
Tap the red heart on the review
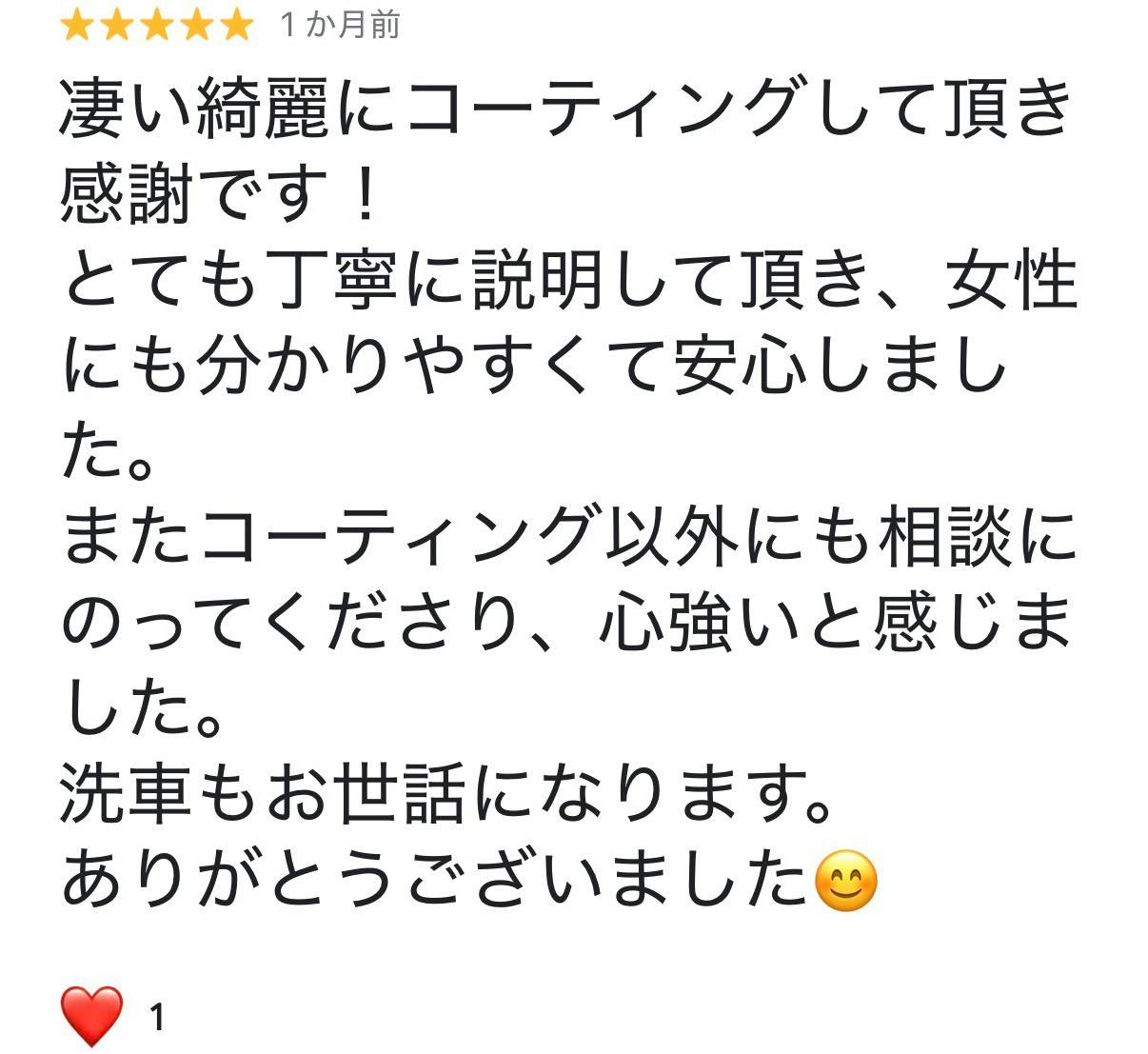coord(92,1015)
